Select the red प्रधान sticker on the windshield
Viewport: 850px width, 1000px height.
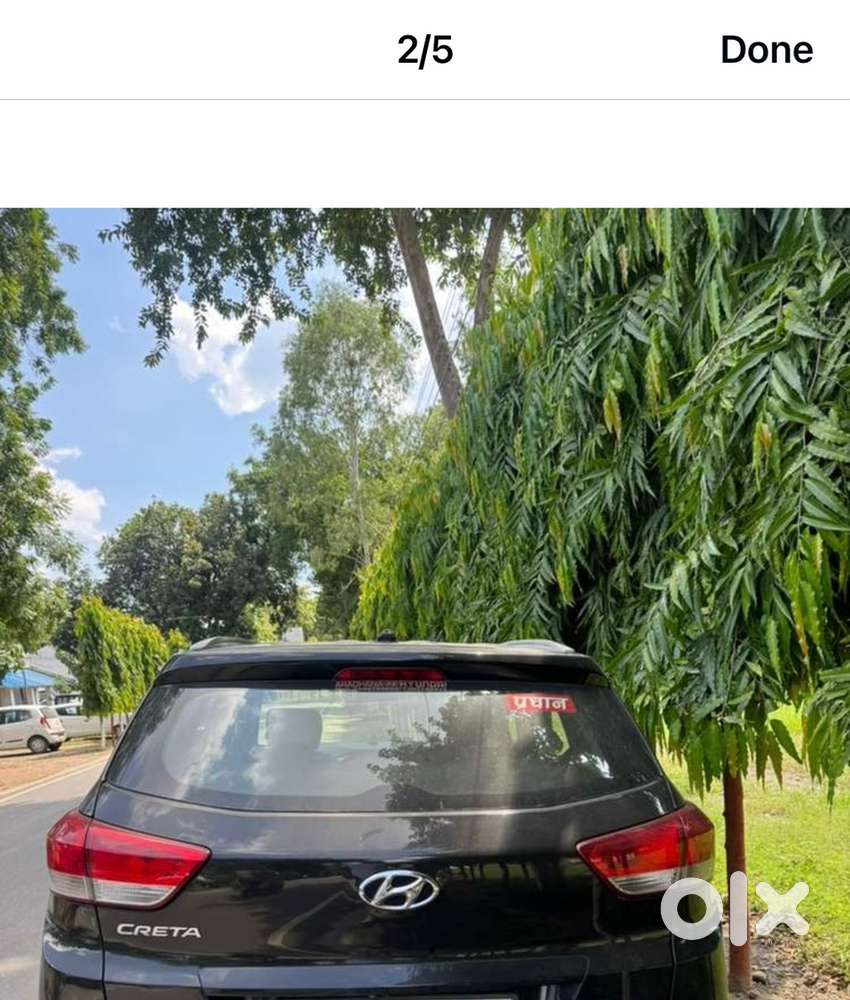(x=540, y=703)
